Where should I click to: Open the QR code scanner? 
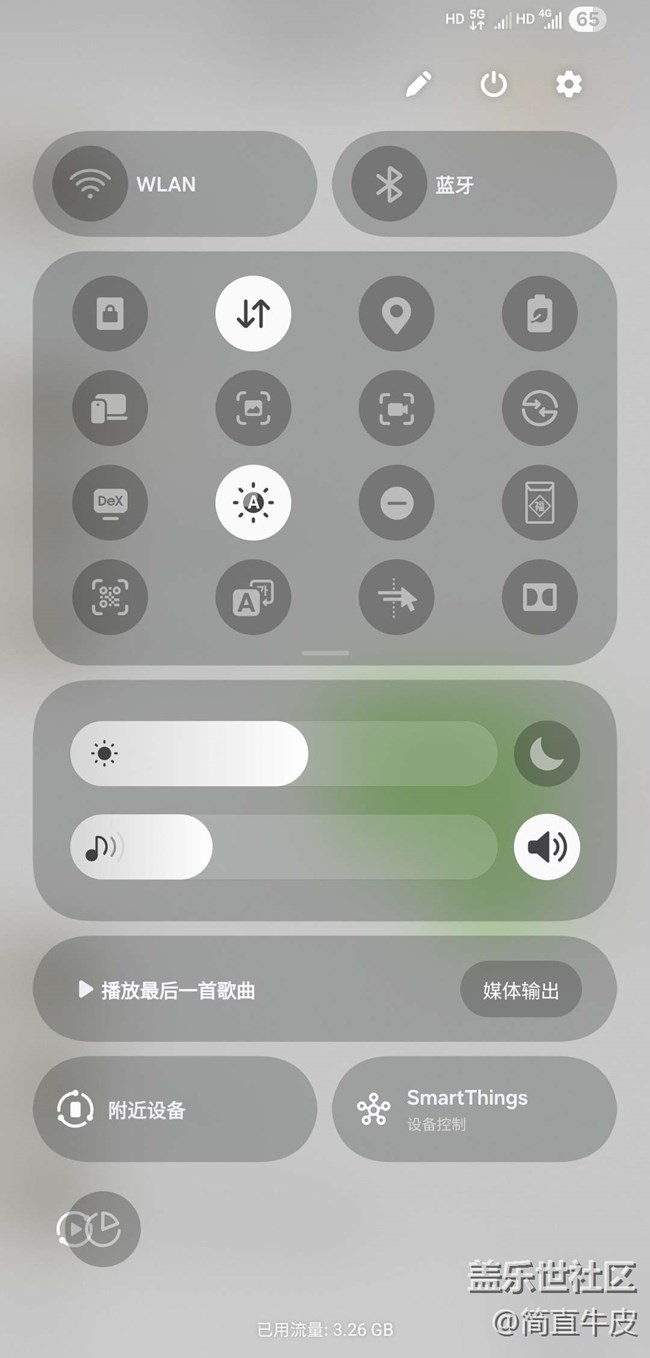(x=110, y=598)
